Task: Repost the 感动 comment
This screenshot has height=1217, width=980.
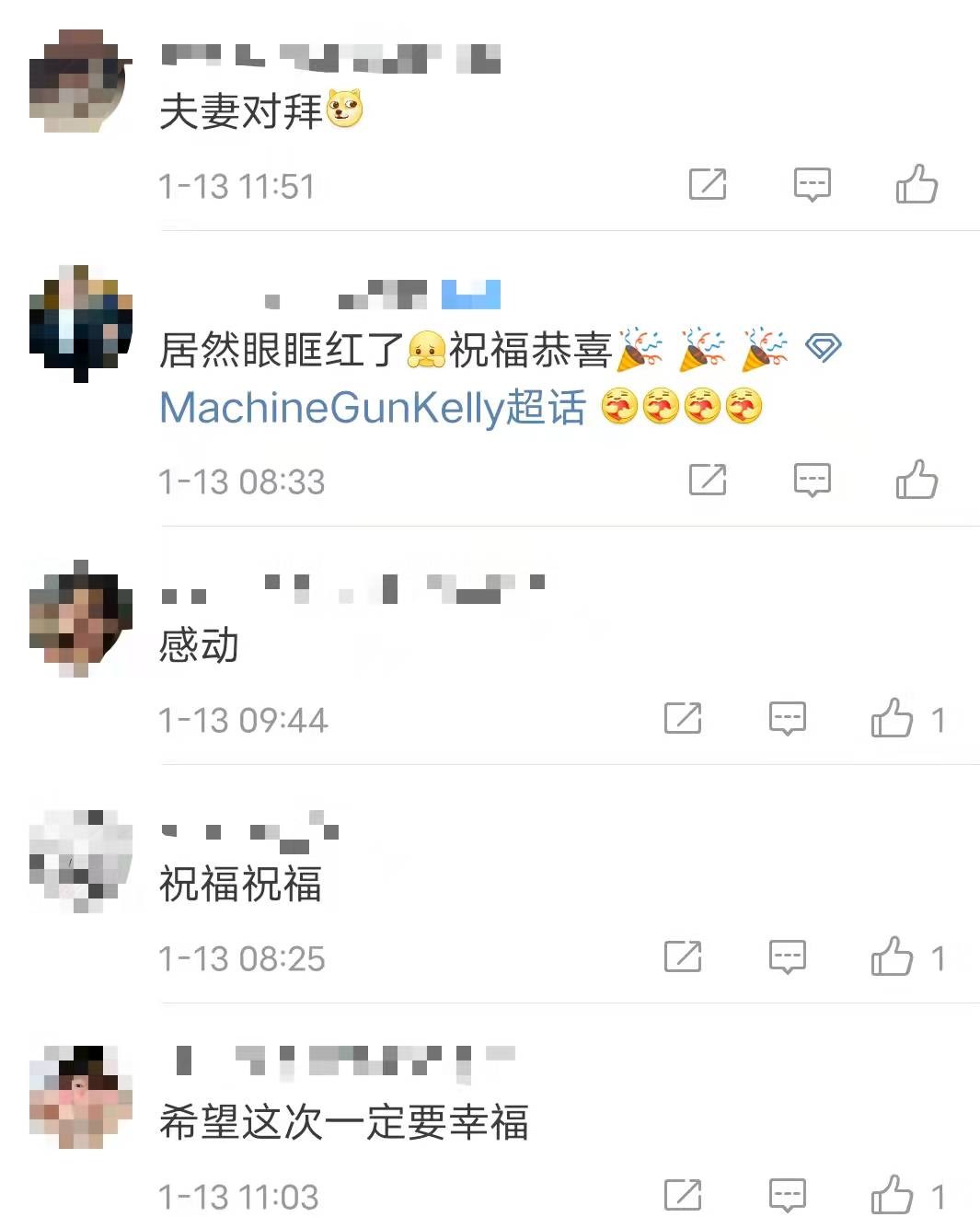Action: tap(683, 718)
